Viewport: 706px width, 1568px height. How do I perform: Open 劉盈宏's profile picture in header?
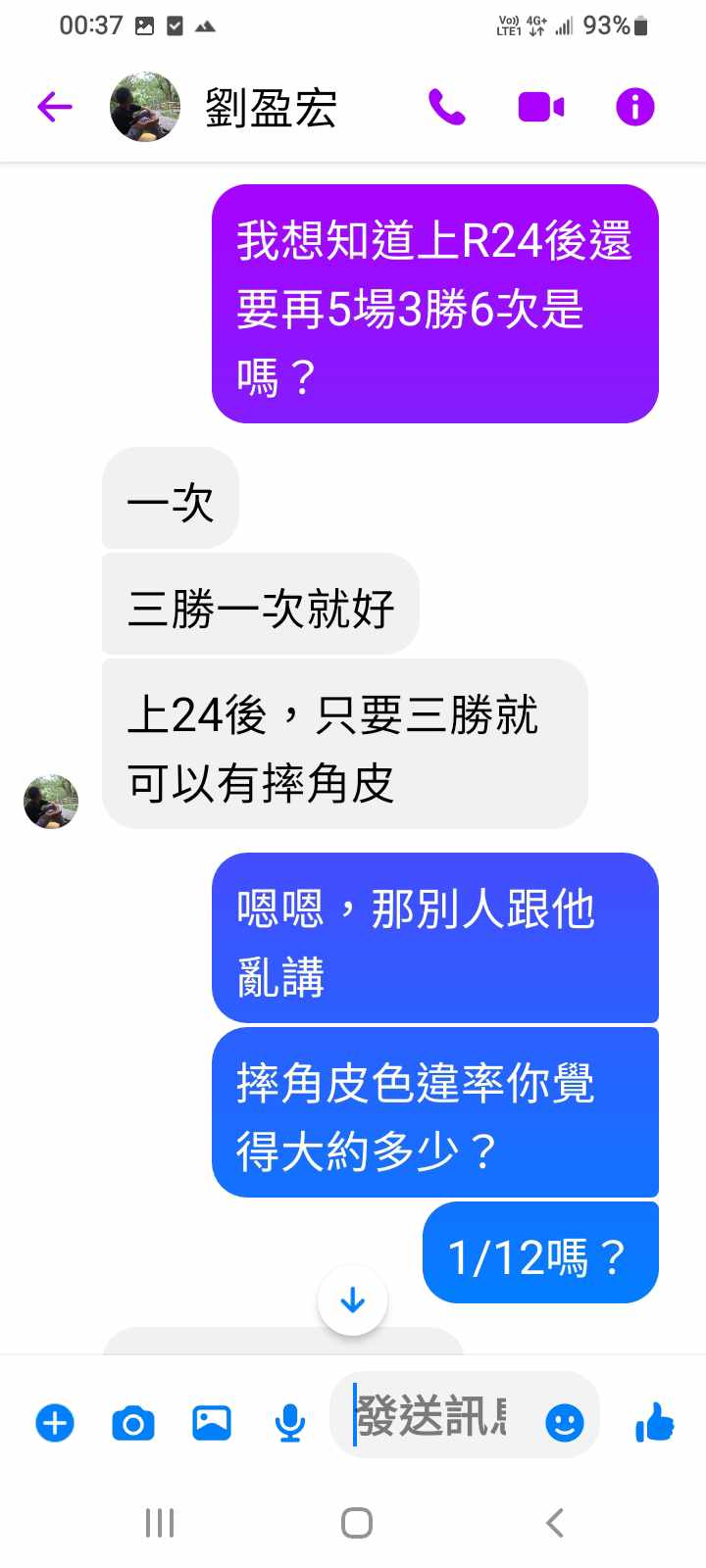(x=145, y=107)
